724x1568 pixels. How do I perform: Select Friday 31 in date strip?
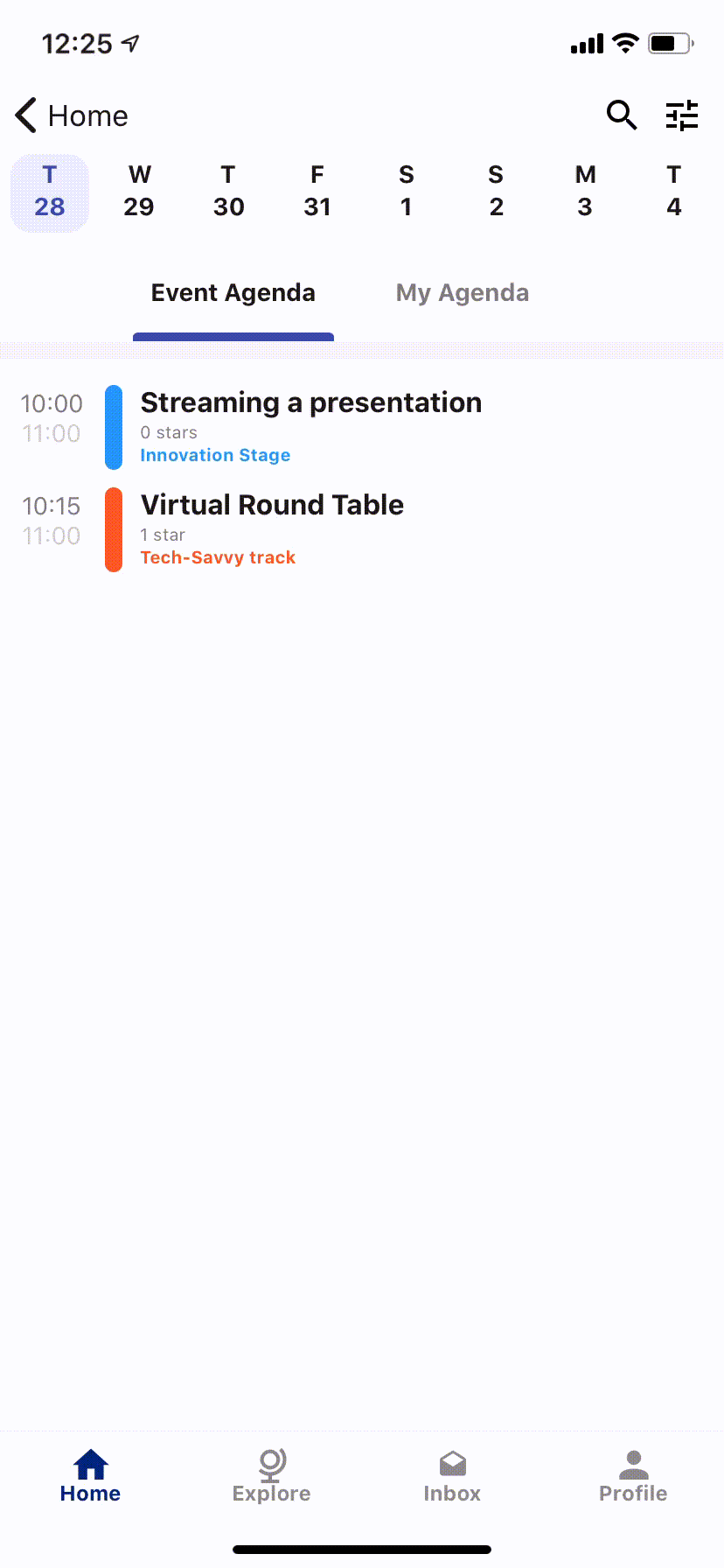[317, 192]
